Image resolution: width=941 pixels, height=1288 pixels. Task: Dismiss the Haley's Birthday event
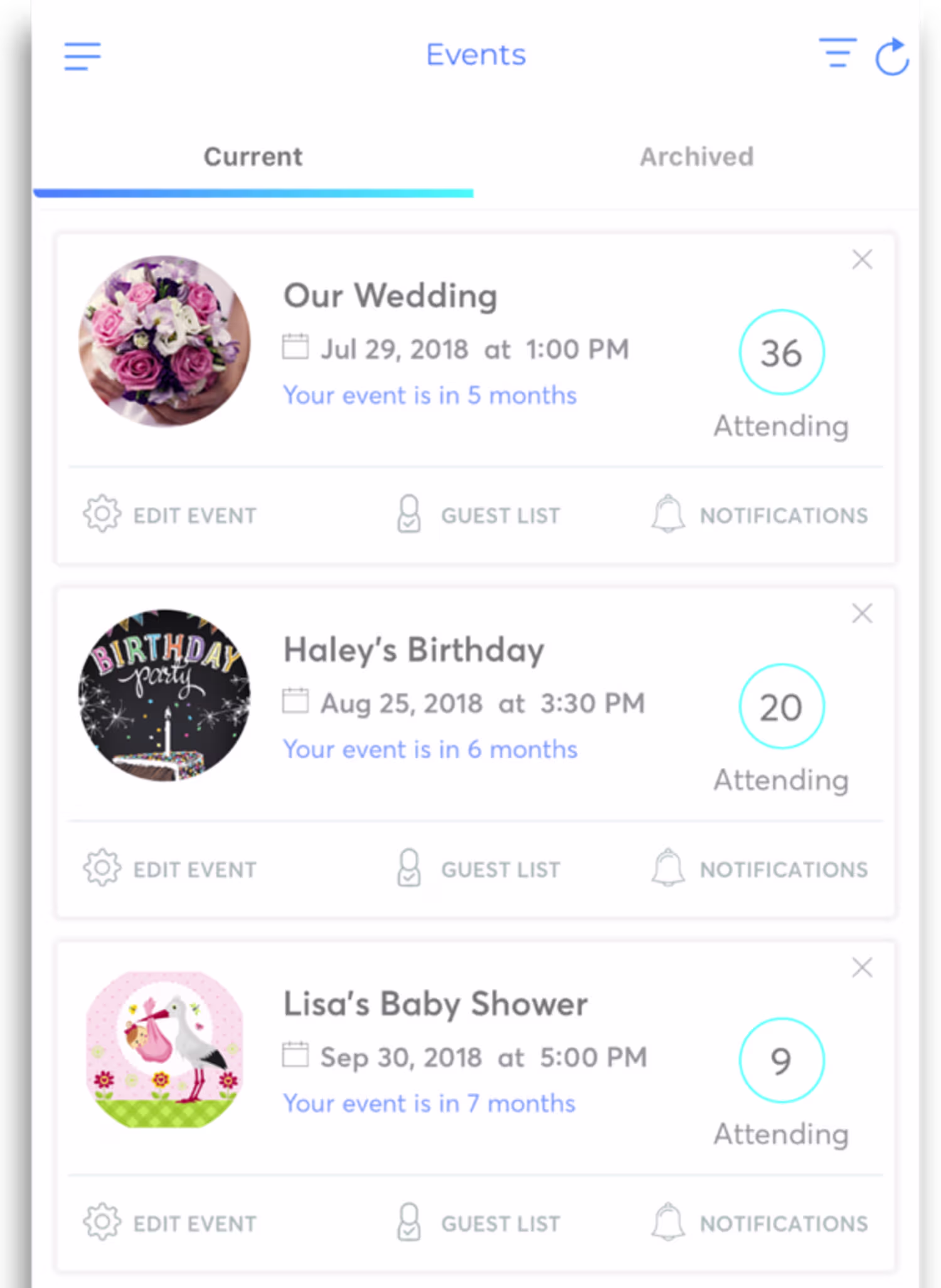(x=862, y=614)
